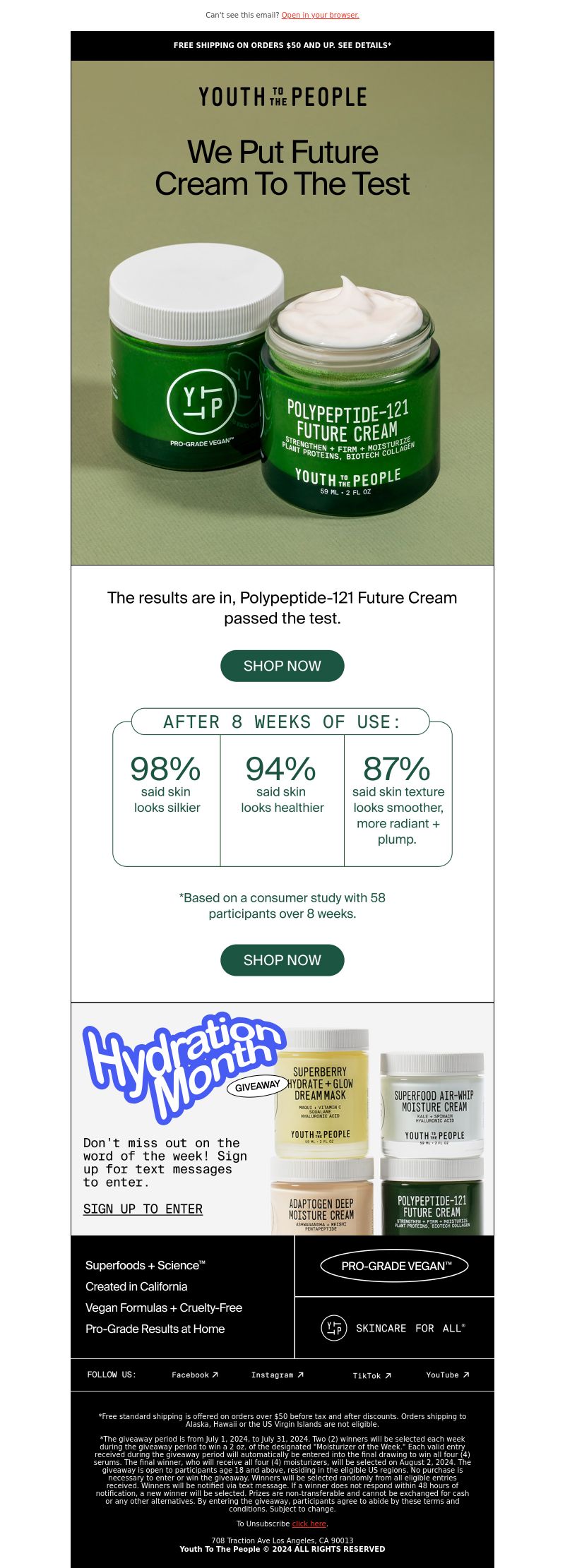The image size is (565, 1568).
Task: View free shipping details banner
Action: click(x=282, y=45)
